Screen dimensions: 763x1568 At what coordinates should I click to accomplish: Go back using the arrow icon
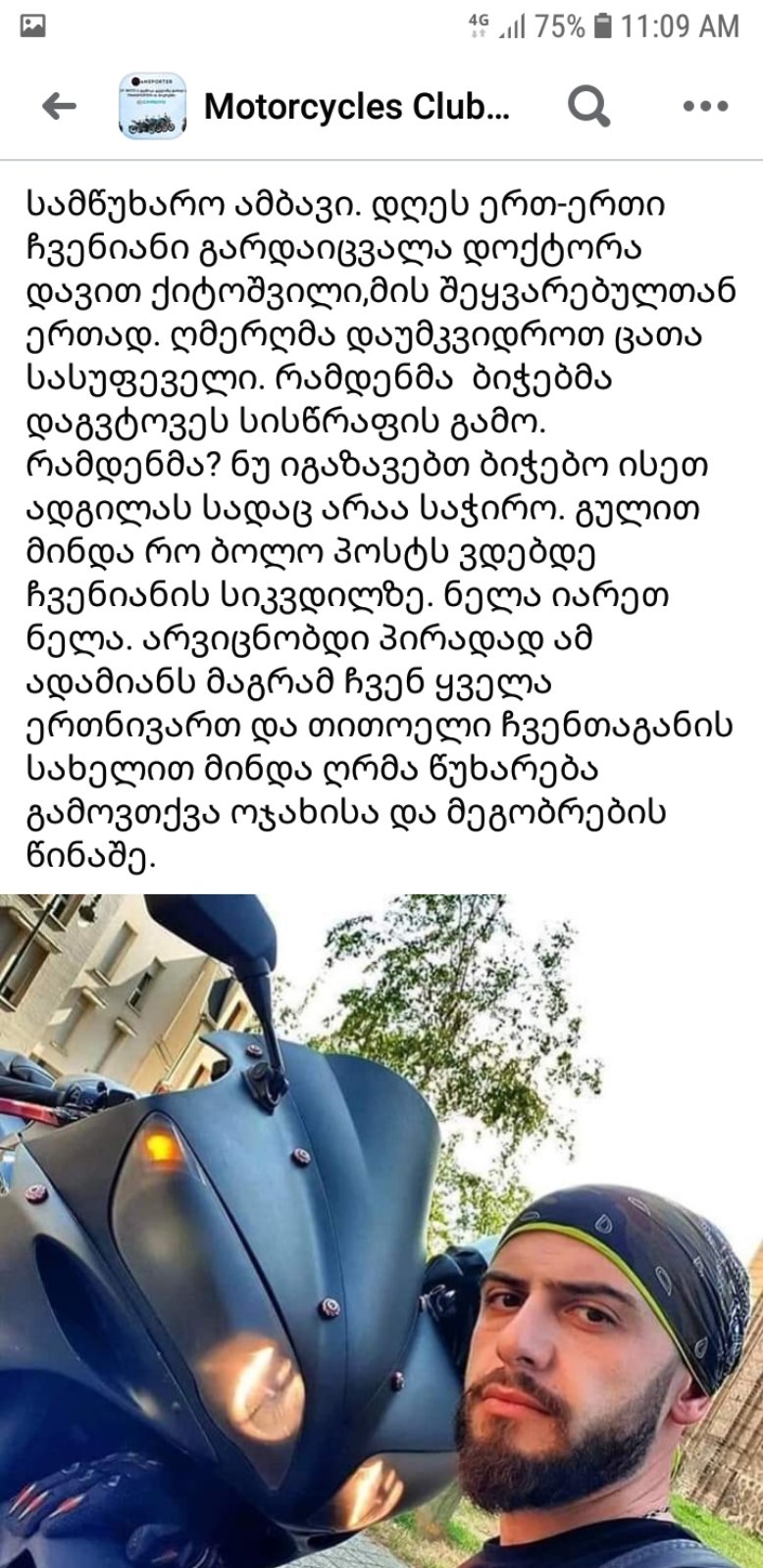tap(59, 107)
